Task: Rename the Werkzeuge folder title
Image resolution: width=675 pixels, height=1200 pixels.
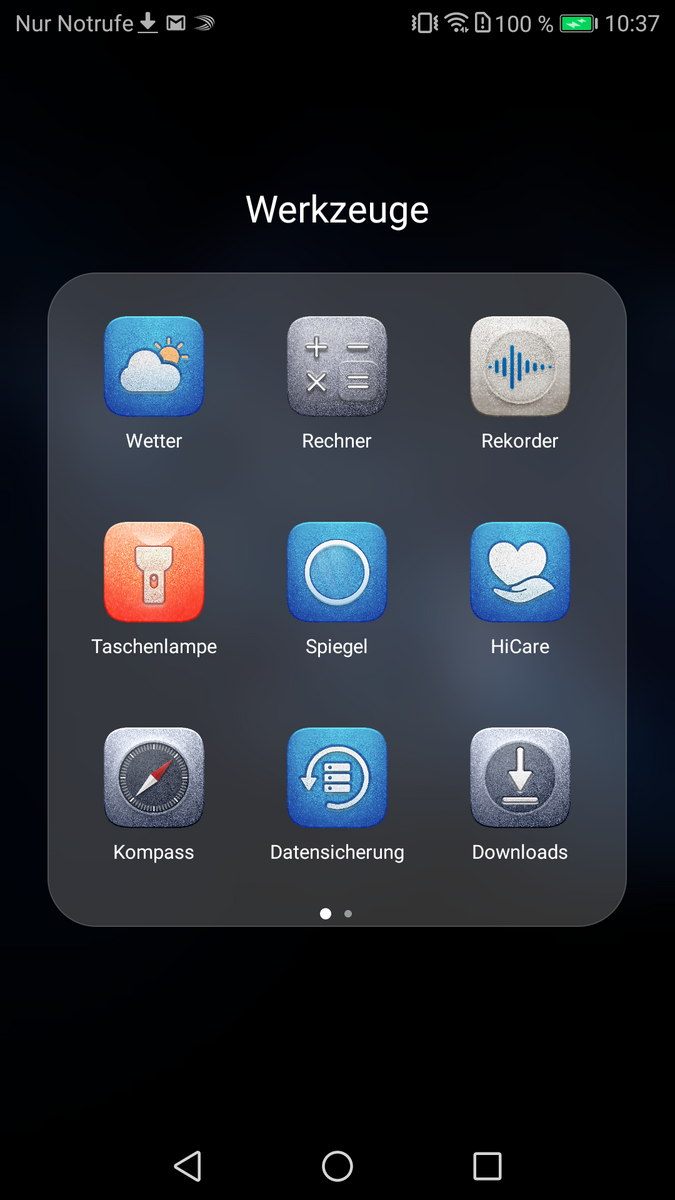Action: [337, 210]
